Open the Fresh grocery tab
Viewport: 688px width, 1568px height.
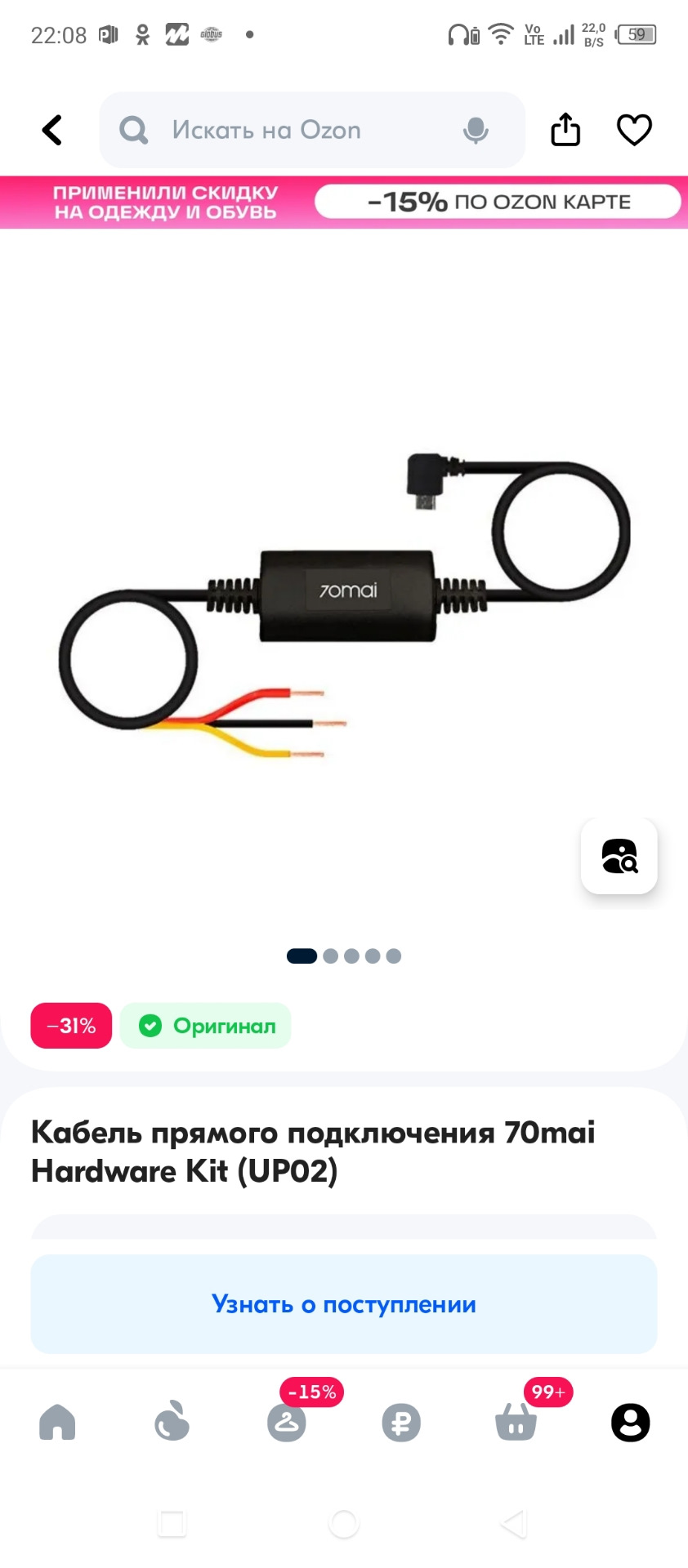tap(172, 1423)
